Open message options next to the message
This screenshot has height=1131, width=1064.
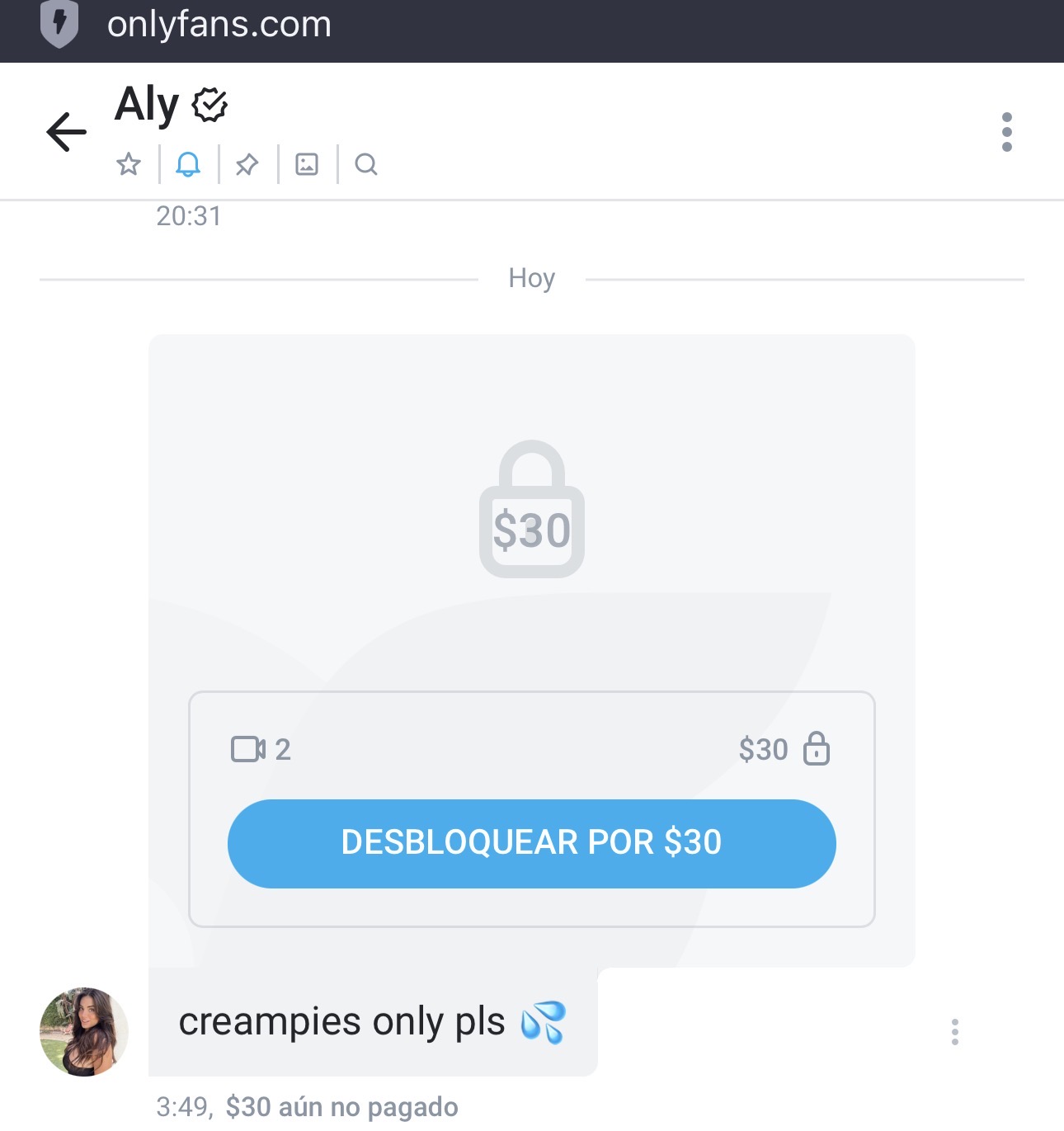(x=954, y=1032)
